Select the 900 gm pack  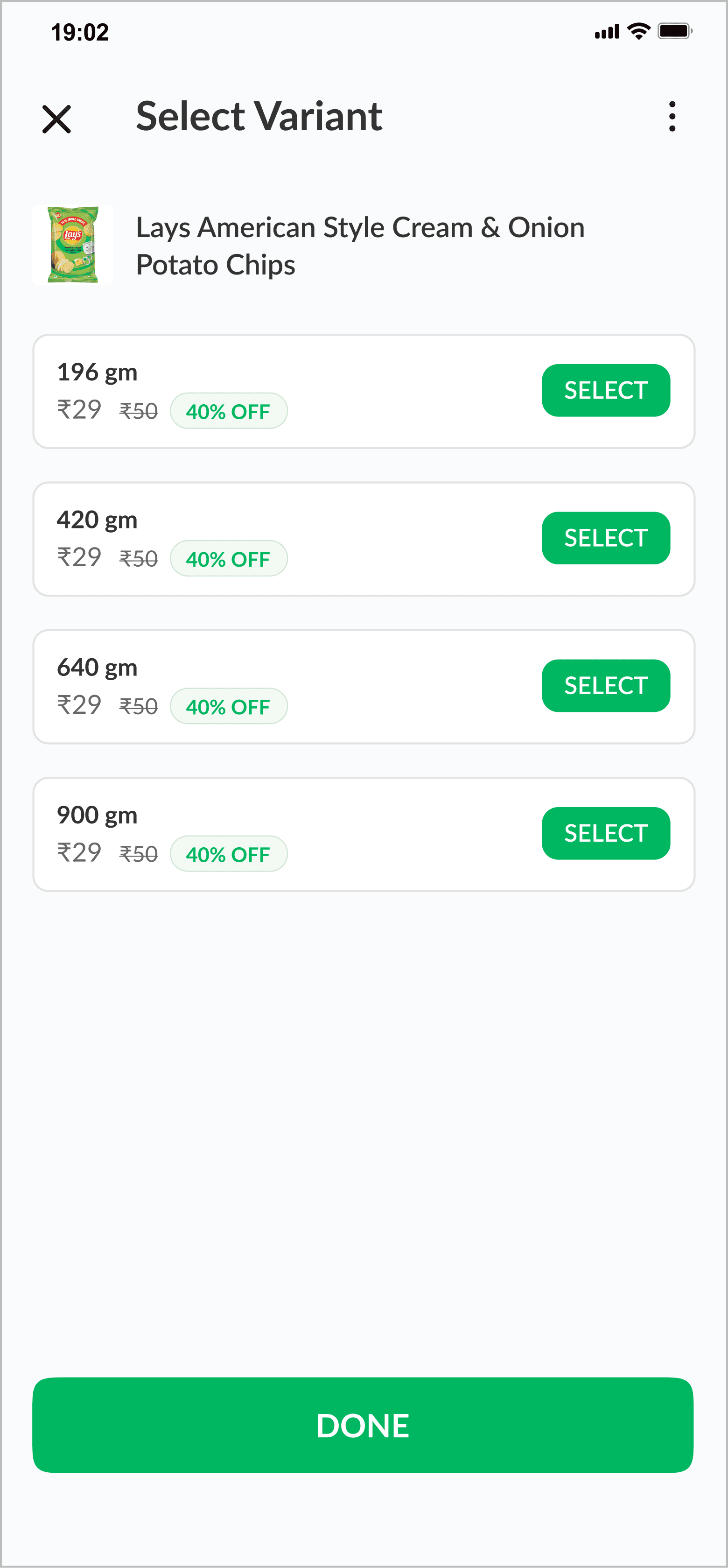pyautogui.click(x=606, y=833)
